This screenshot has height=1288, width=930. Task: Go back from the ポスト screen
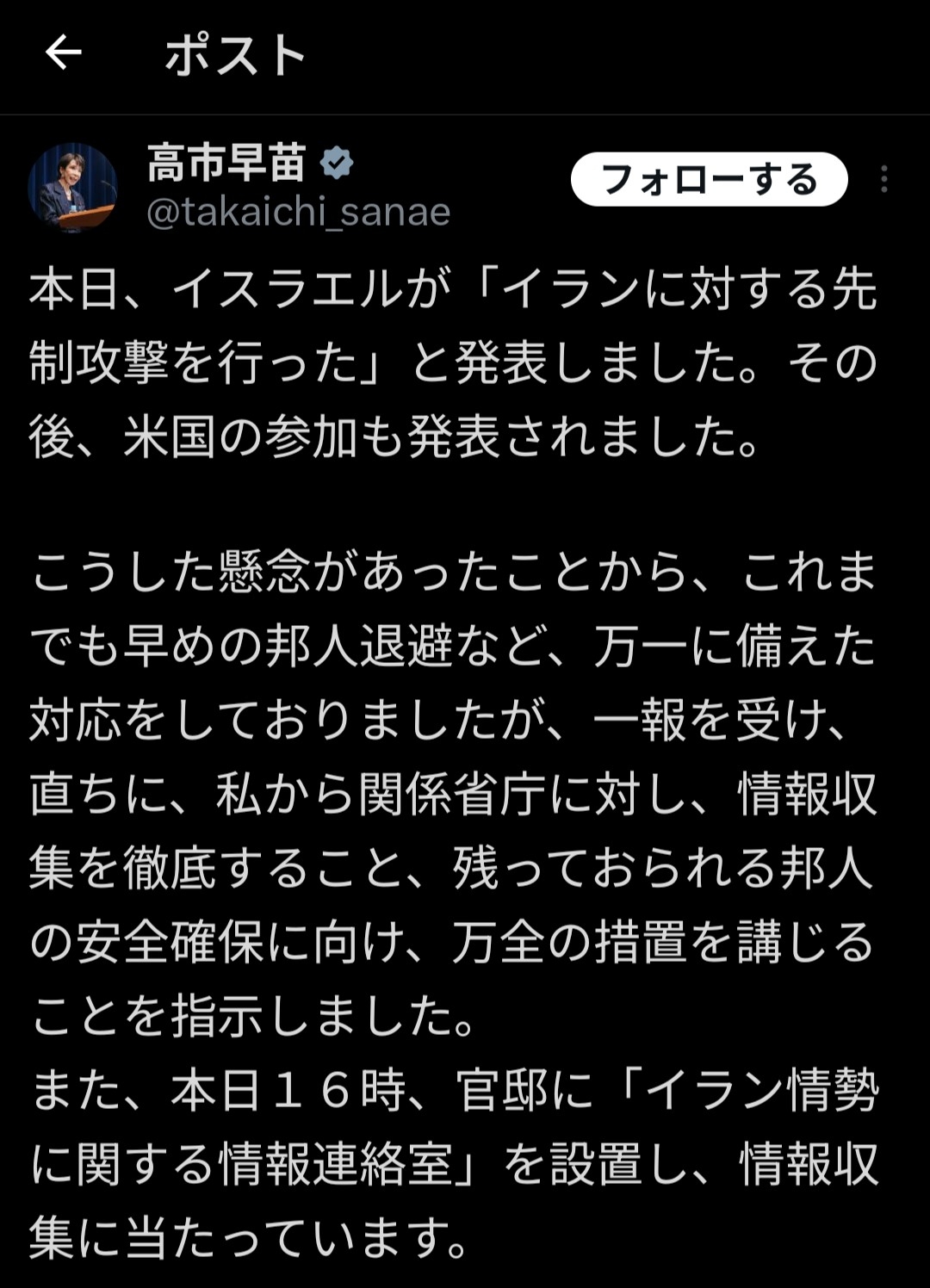pos(63,53)
